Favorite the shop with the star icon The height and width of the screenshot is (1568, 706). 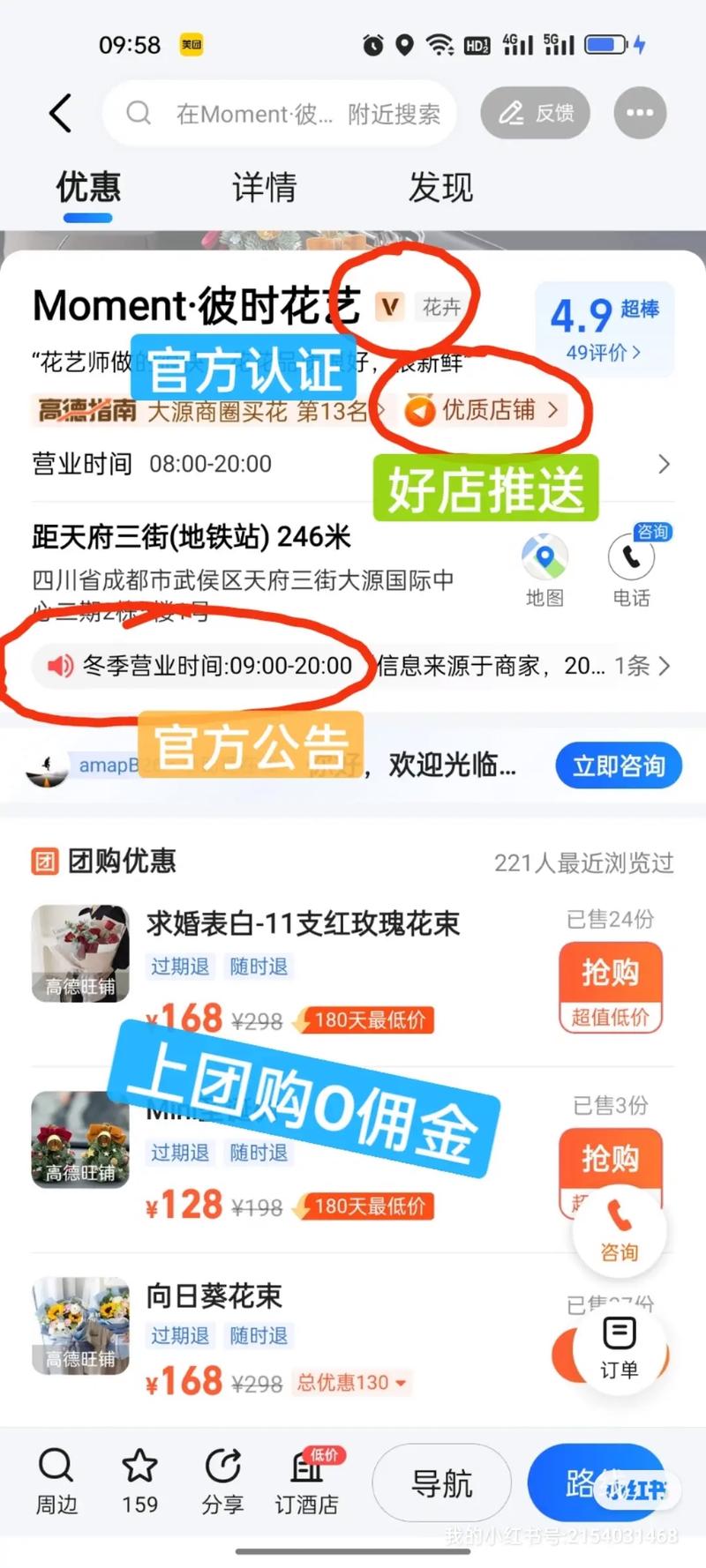click(139, 1482)
